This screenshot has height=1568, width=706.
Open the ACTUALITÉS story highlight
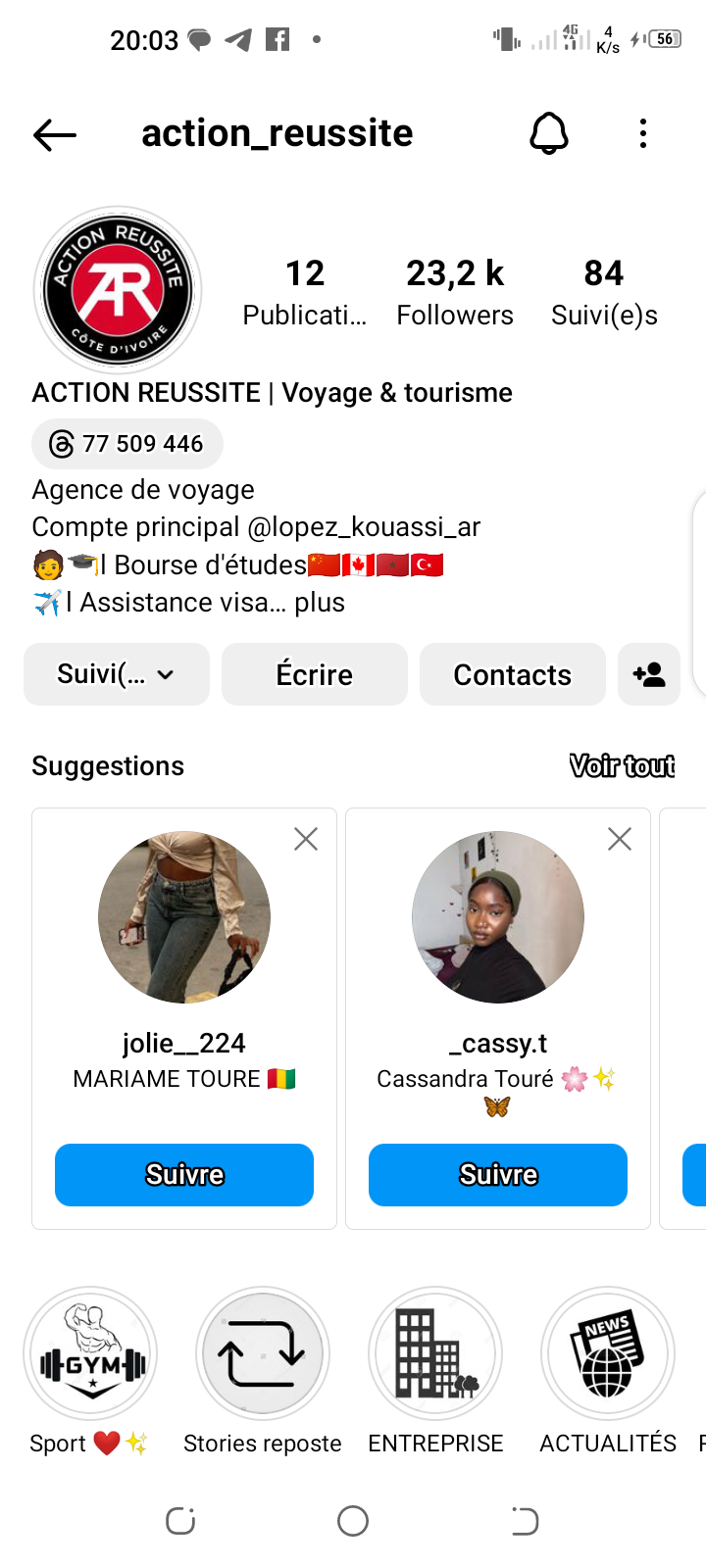[608, 1353]
